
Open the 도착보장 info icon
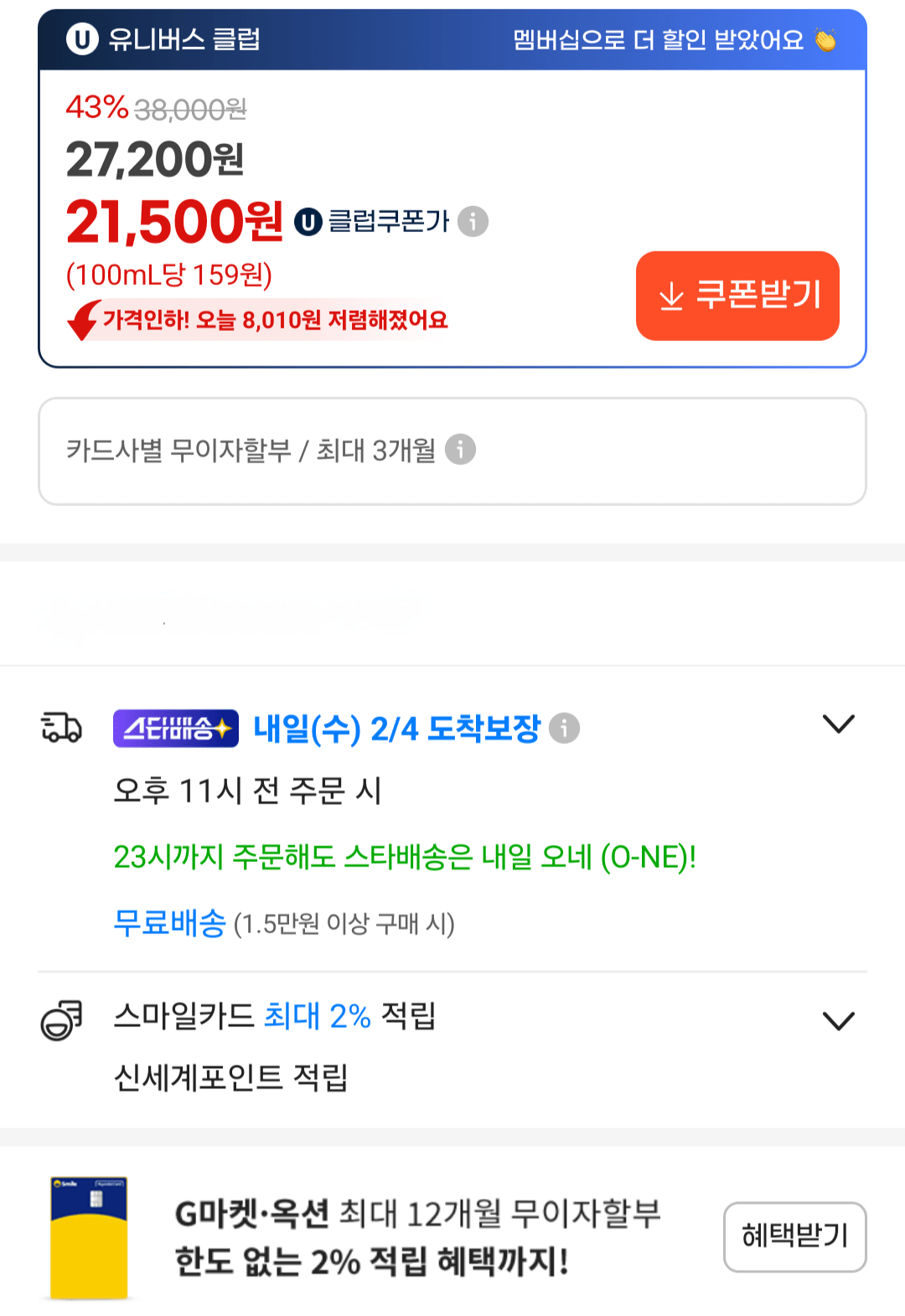click(x=564, y=728)
